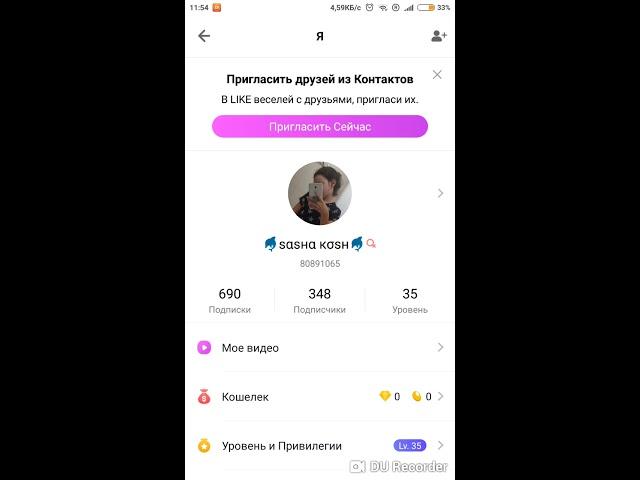
Task: Expand profile details with the chevron
Action: pos(440,193)
